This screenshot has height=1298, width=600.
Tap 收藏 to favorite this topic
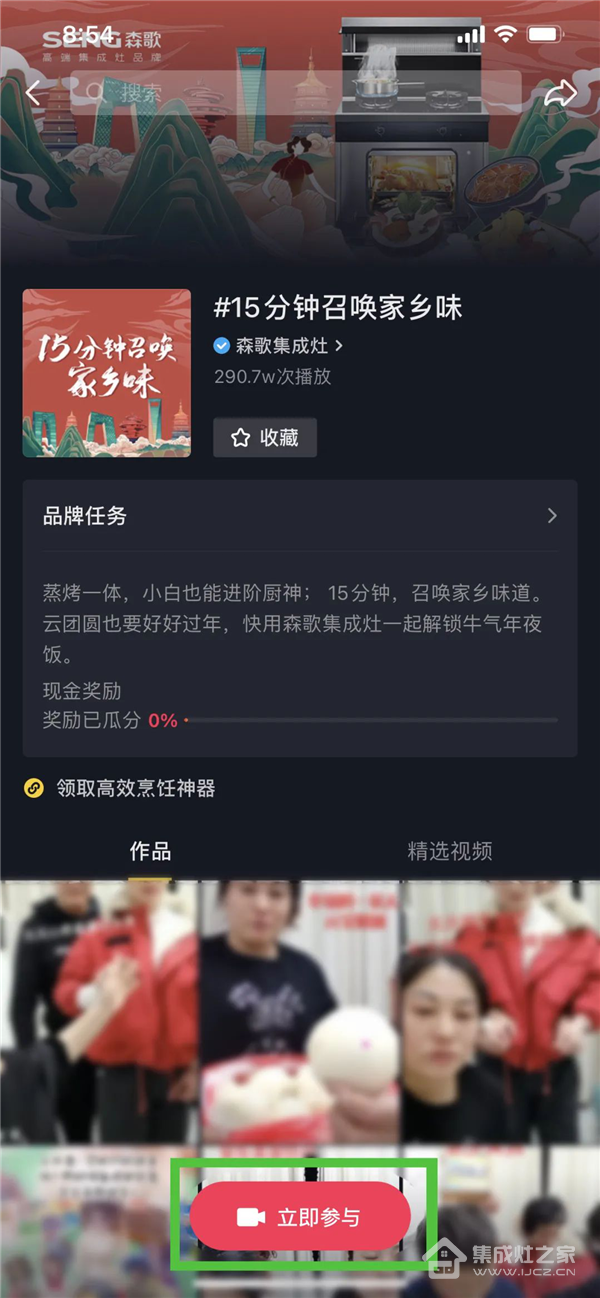pos(265,438)
